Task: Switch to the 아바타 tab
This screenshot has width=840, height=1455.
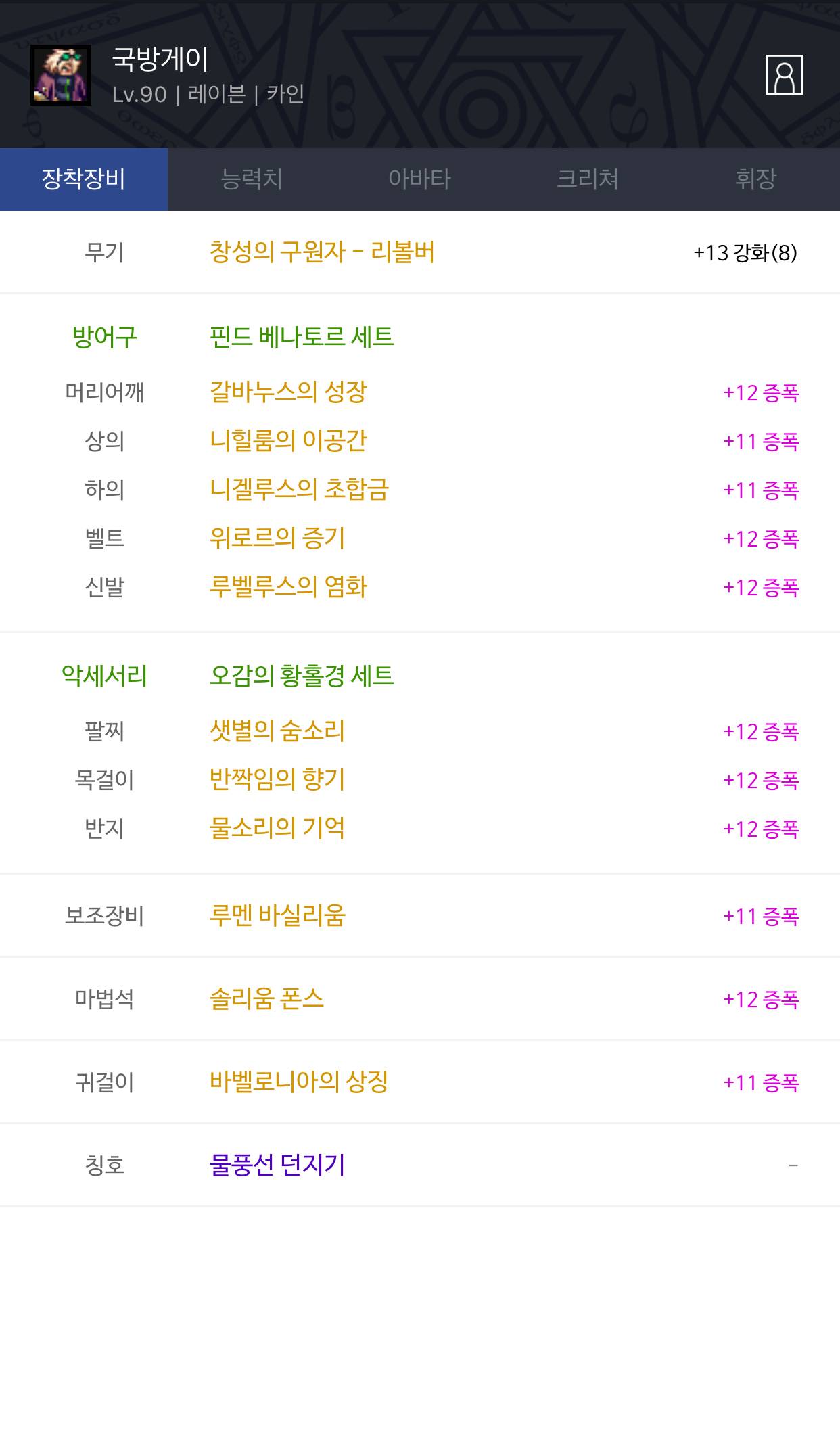Action: click(419, 179)
